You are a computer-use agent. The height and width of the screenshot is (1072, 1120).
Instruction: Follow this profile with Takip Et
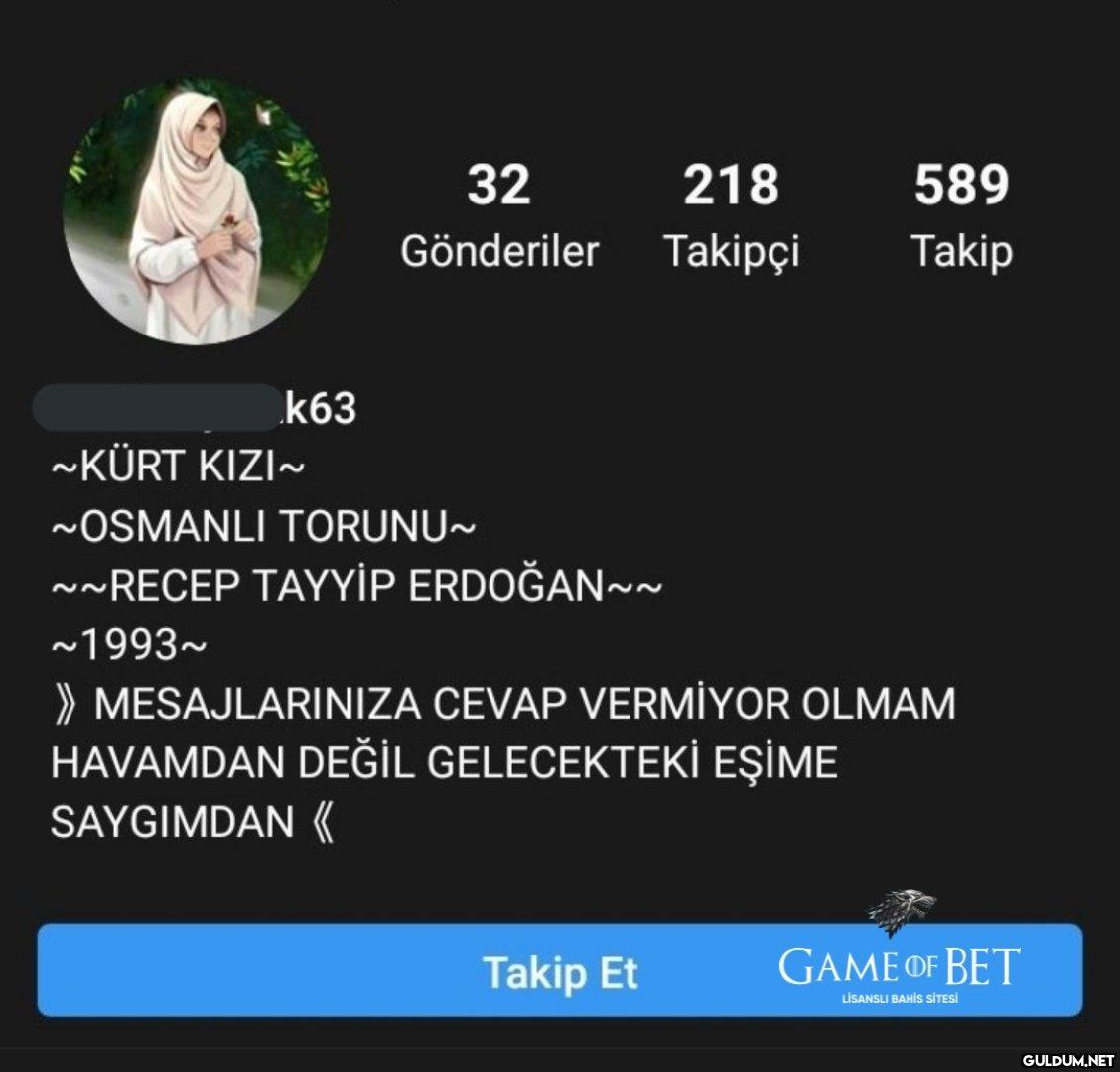[x=559, y=971]
